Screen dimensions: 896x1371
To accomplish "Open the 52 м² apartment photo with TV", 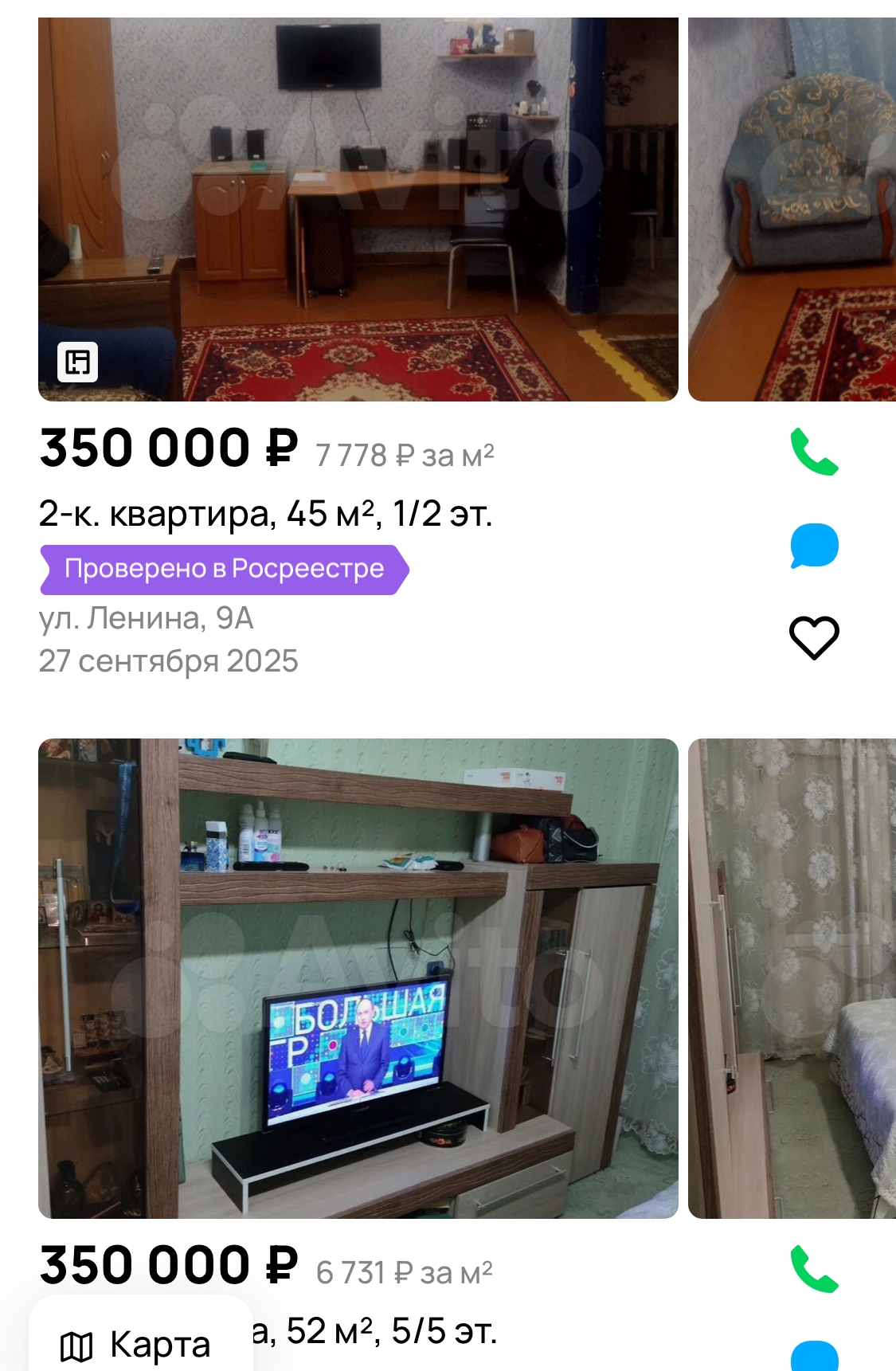I will [358, 978].
